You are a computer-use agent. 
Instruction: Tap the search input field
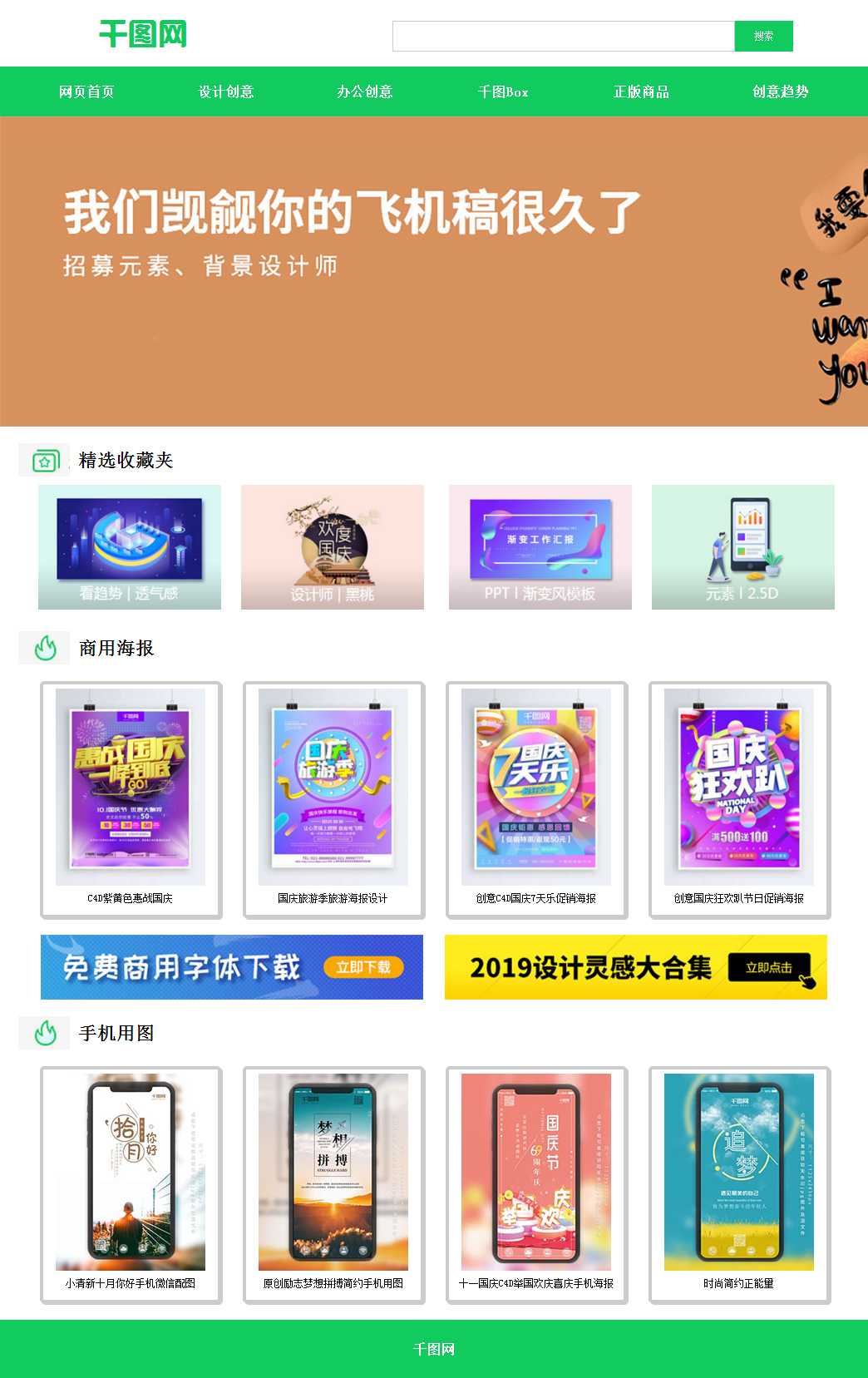[563, 37]
